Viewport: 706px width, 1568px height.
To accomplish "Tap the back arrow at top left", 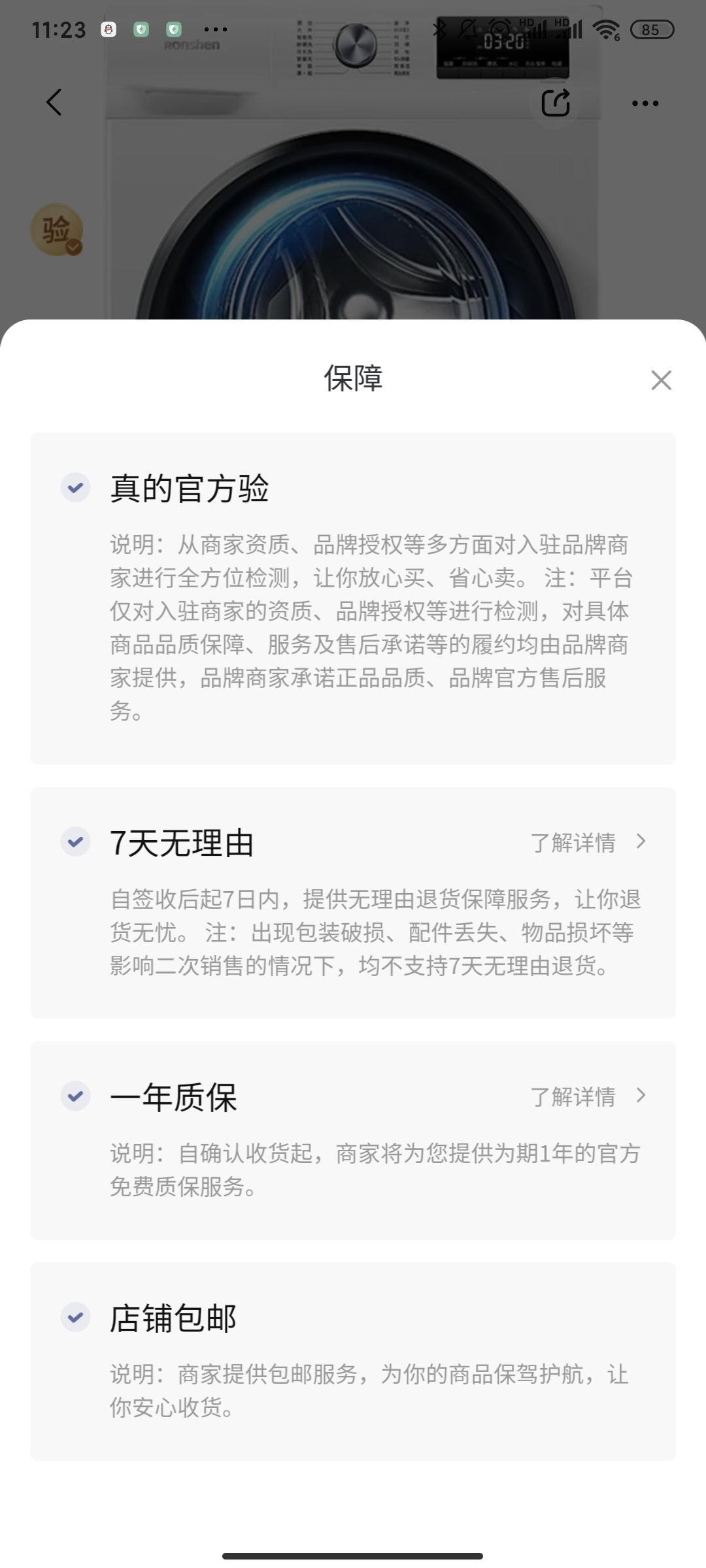I will 55,103.
